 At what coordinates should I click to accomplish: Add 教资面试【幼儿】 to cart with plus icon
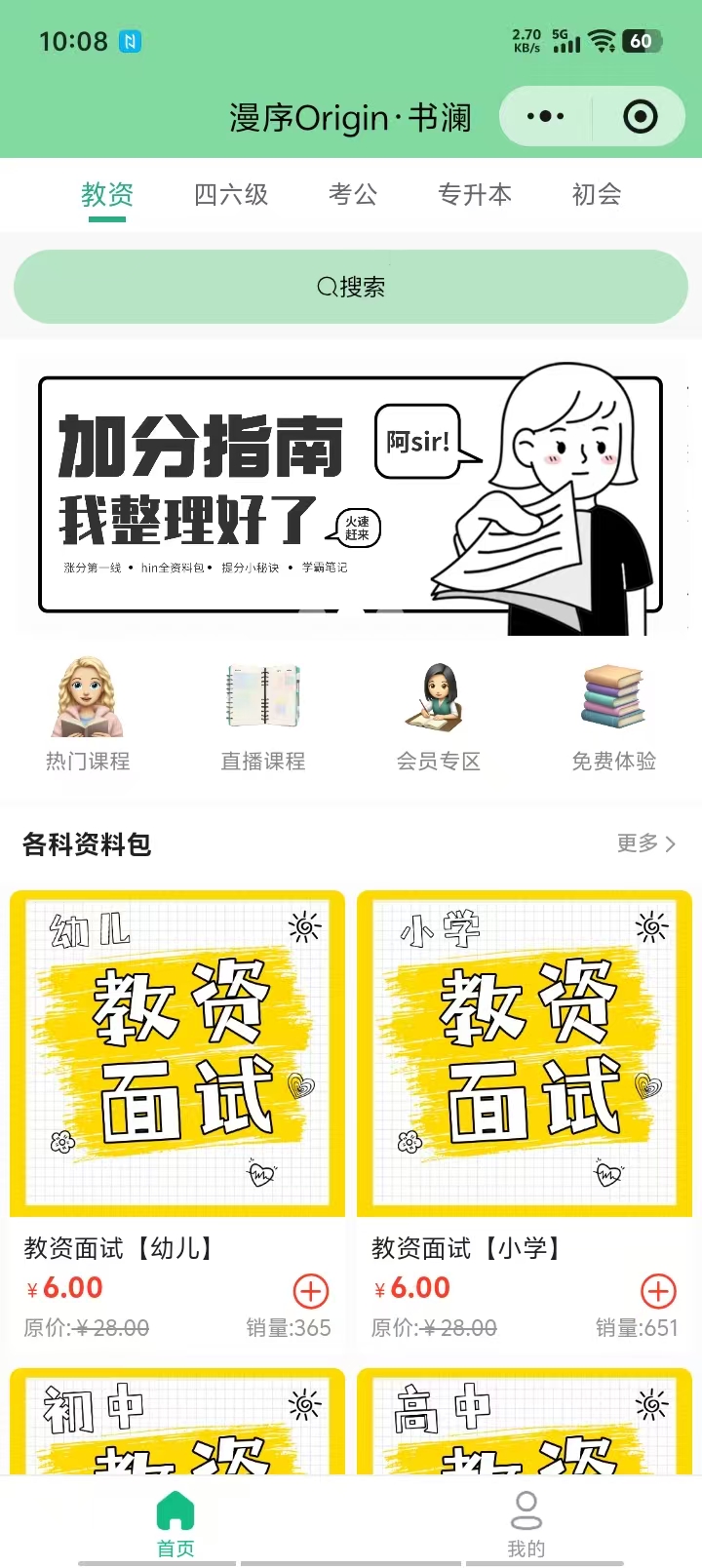pos(311,1291)
